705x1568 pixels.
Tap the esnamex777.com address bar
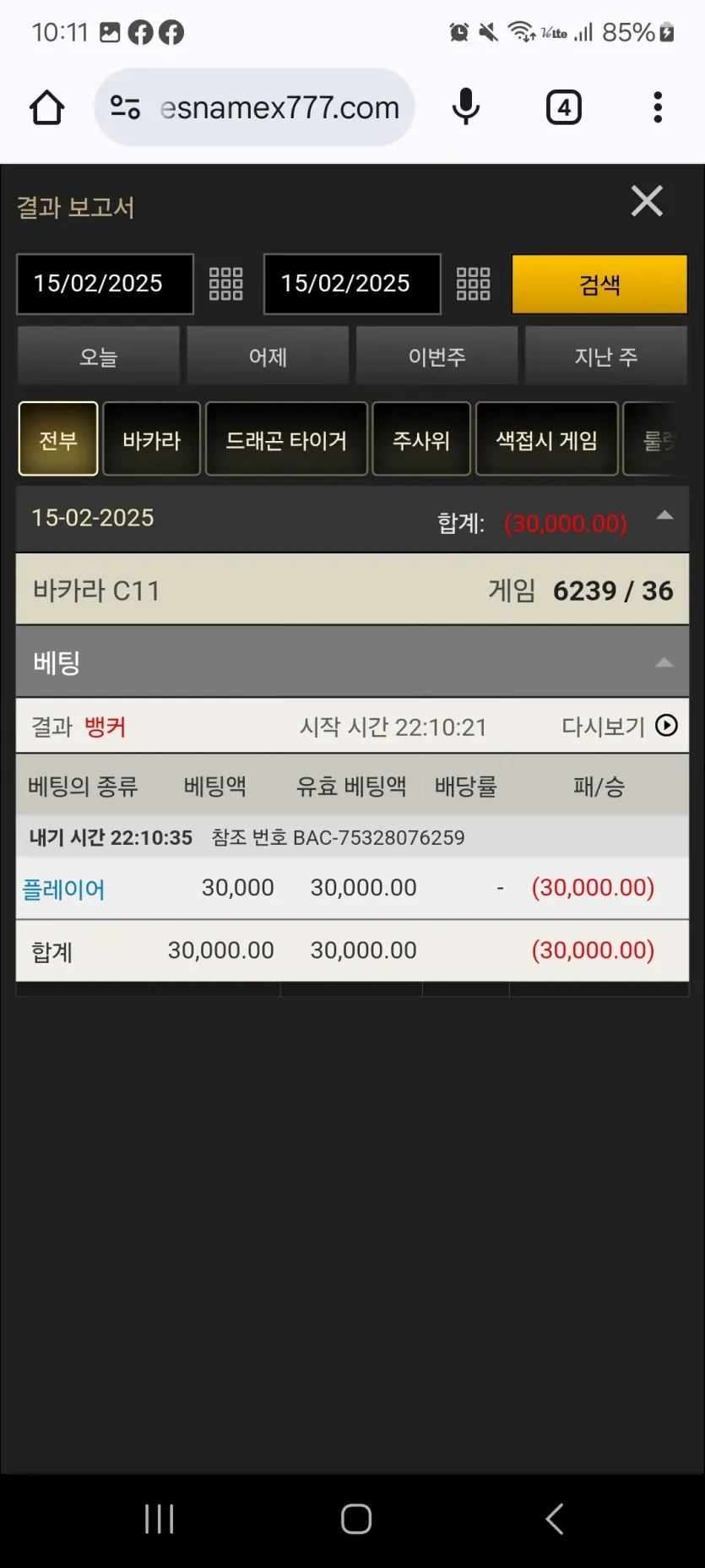tap(254, 107)
